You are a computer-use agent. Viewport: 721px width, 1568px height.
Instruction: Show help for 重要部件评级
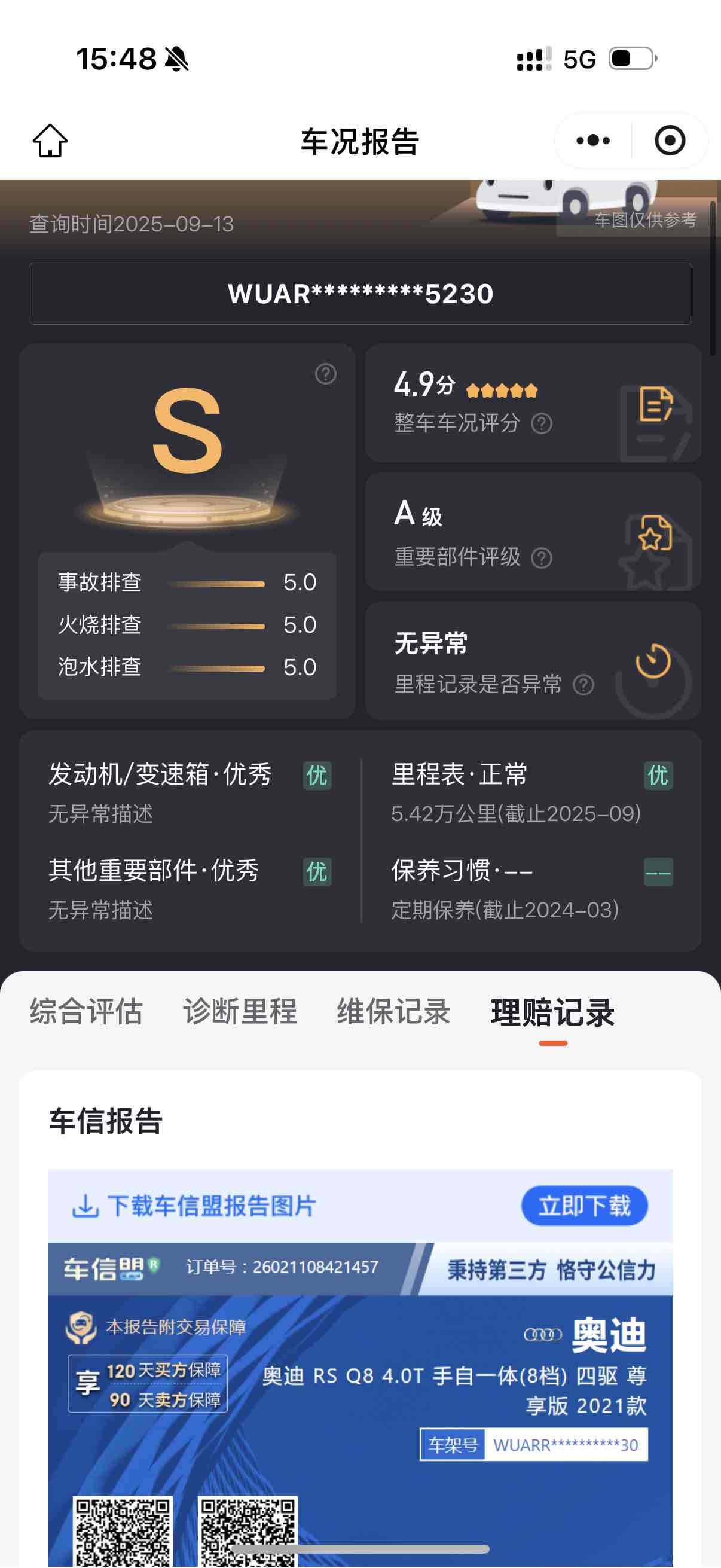pos(542,557)
